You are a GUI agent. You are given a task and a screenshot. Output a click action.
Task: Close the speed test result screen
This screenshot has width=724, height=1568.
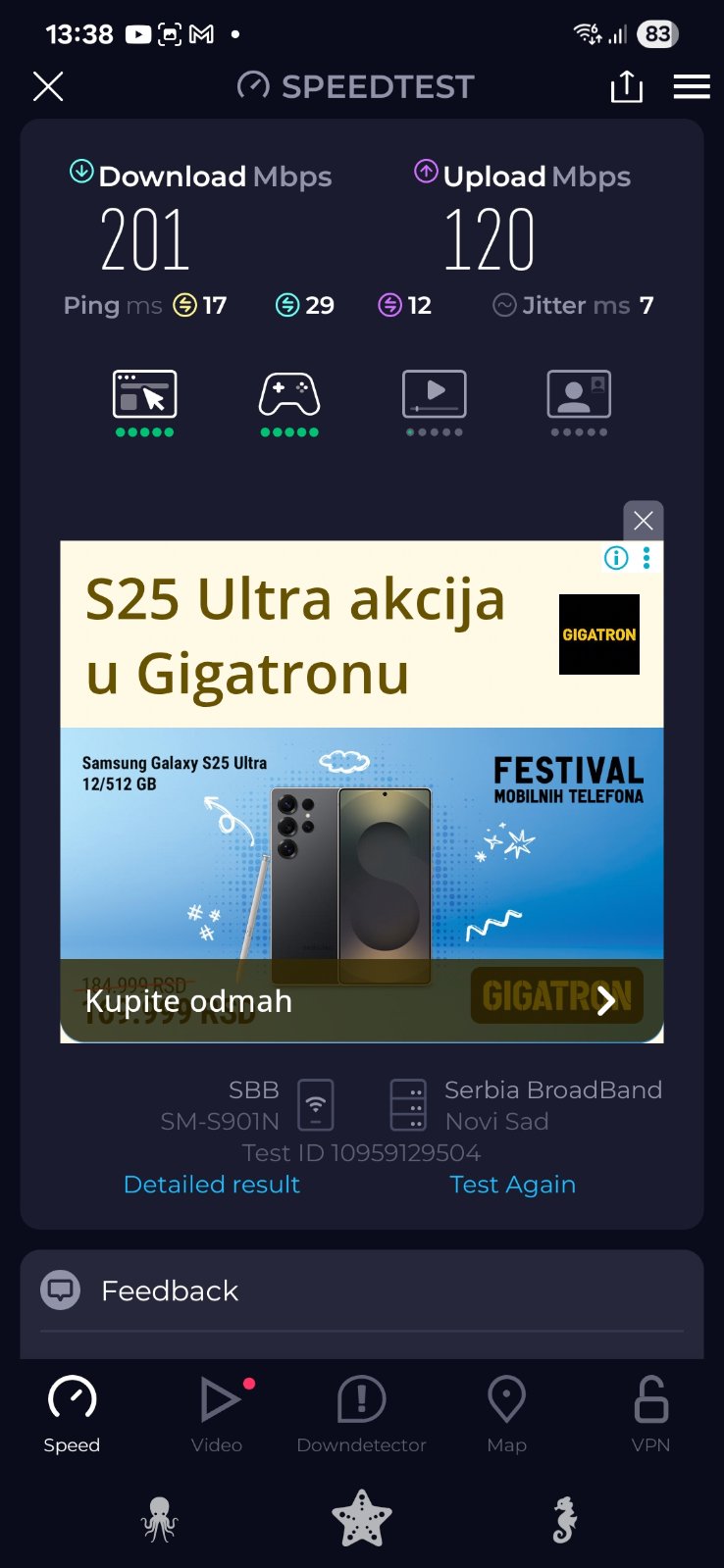pos(48,87)
